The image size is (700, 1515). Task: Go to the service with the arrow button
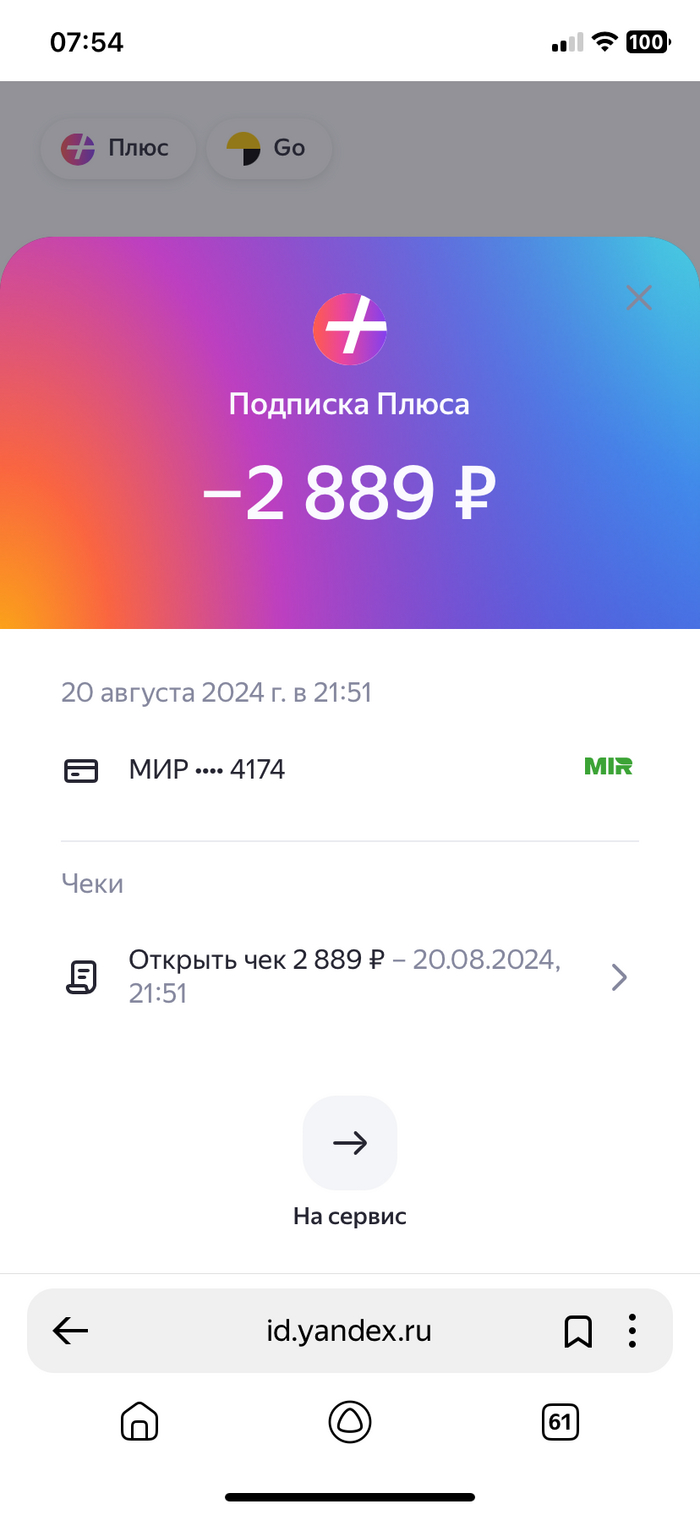coord(350,1143)
